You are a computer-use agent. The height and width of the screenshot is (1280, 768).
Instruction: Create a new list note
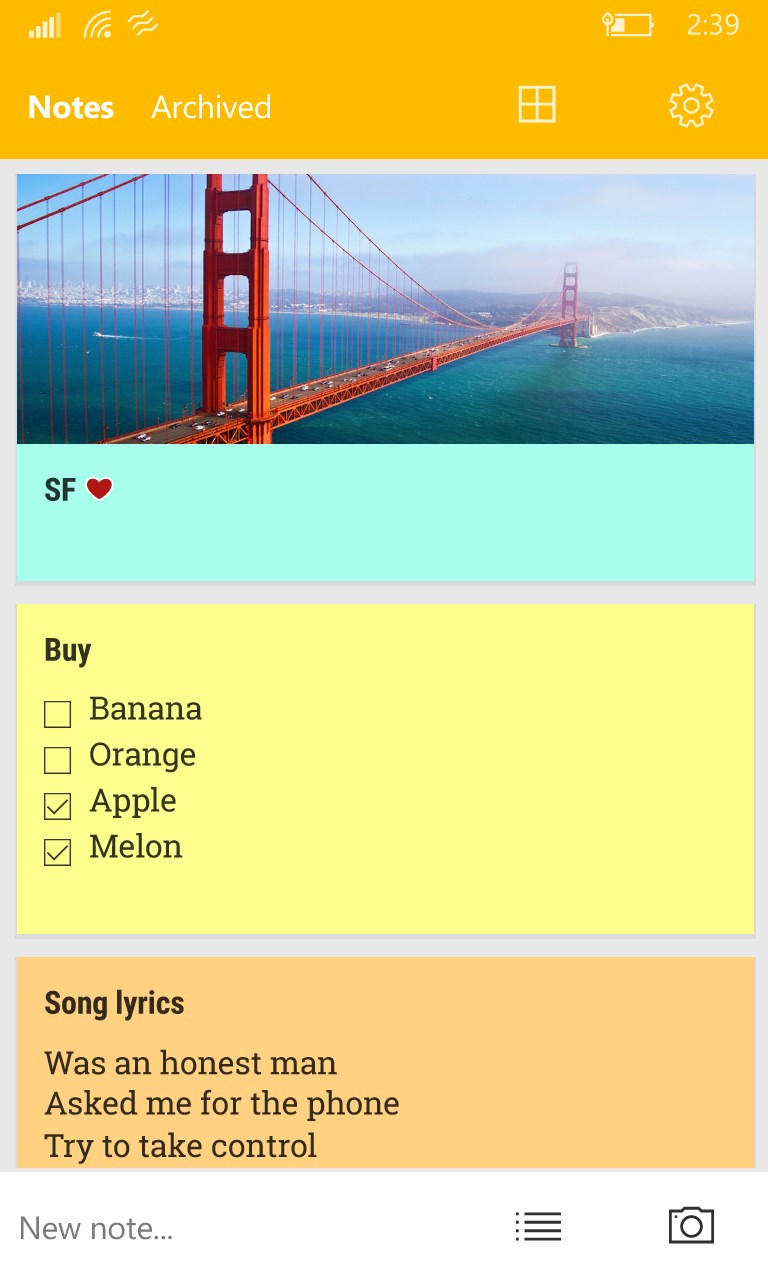coord(538,1226)
